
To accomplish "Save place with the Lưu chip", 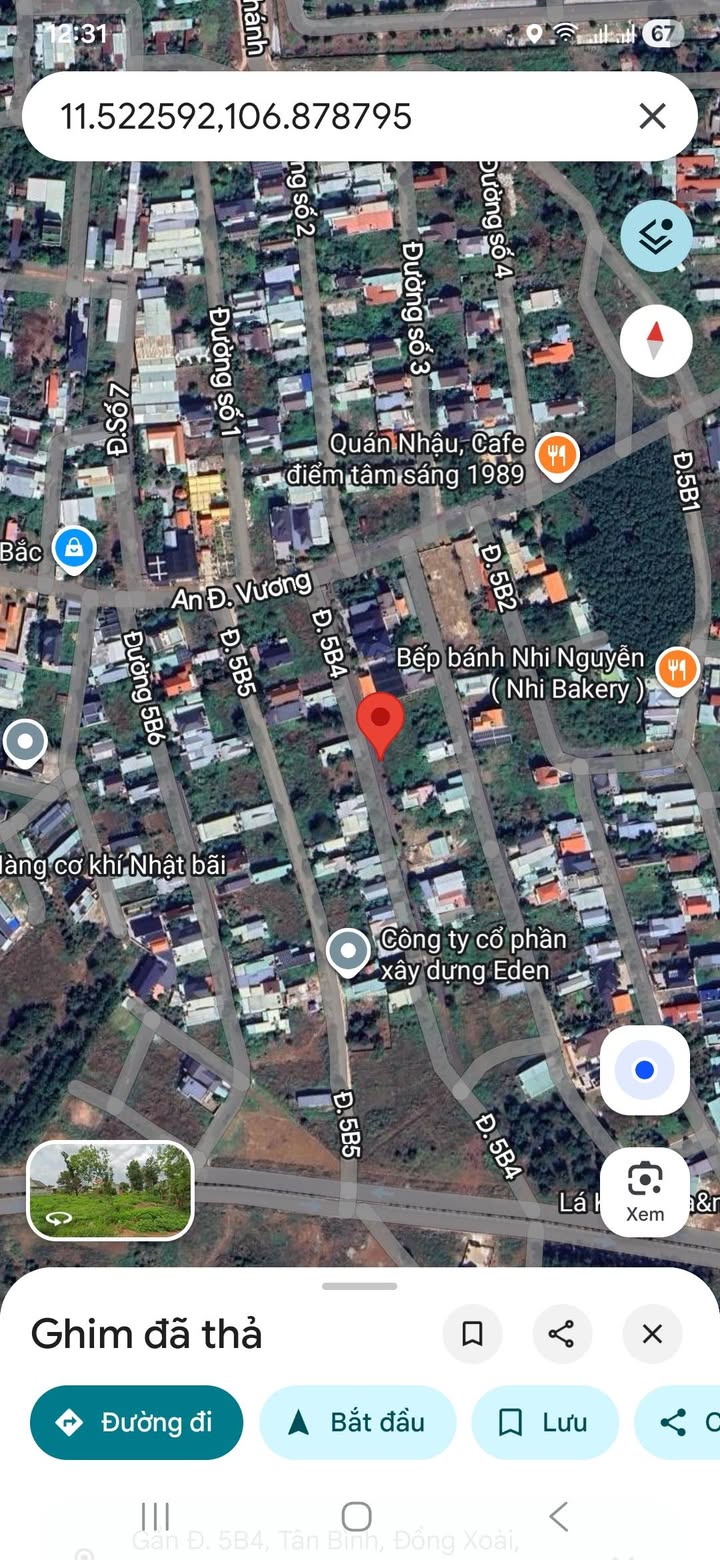I will tap(545, 1422).
